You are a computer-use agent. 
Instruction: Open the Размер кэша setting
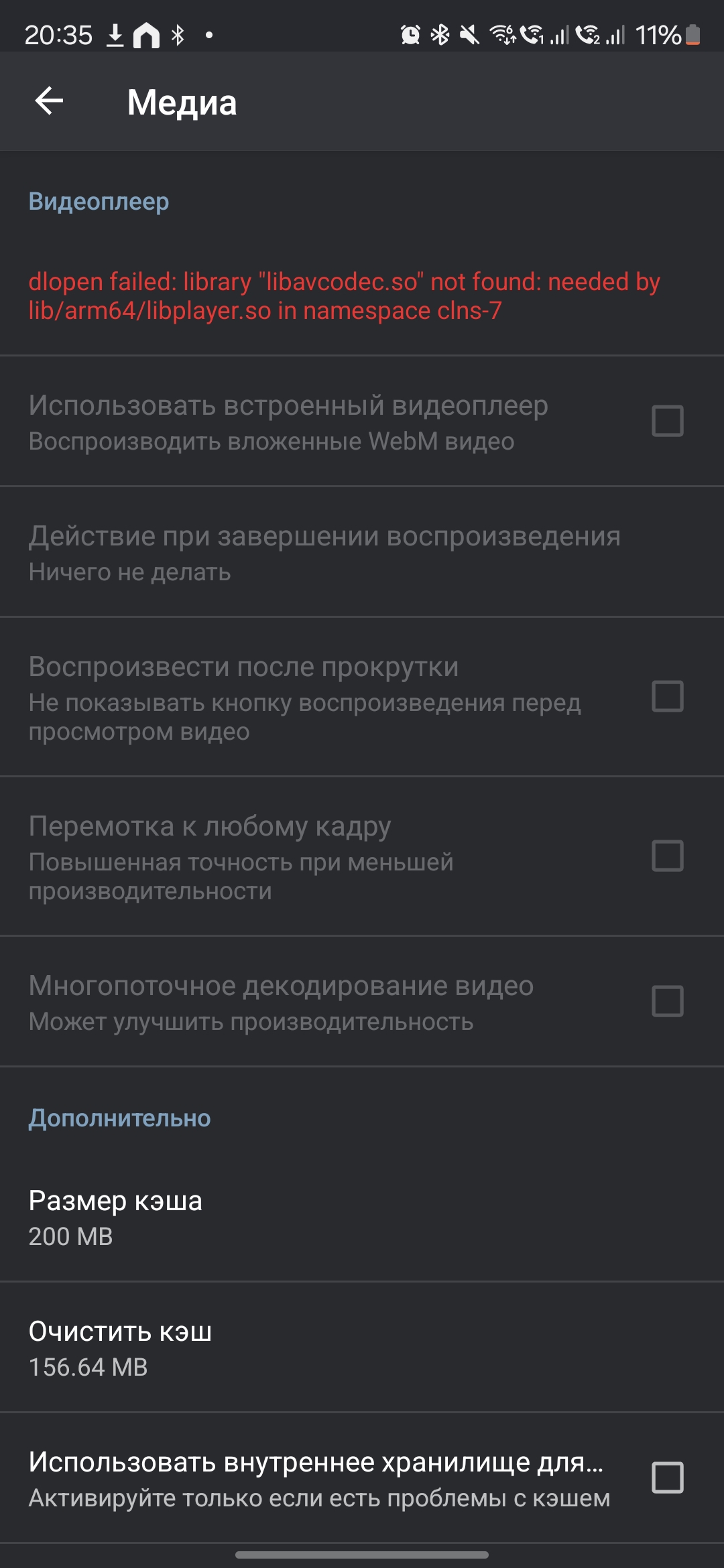(362, 1217)
